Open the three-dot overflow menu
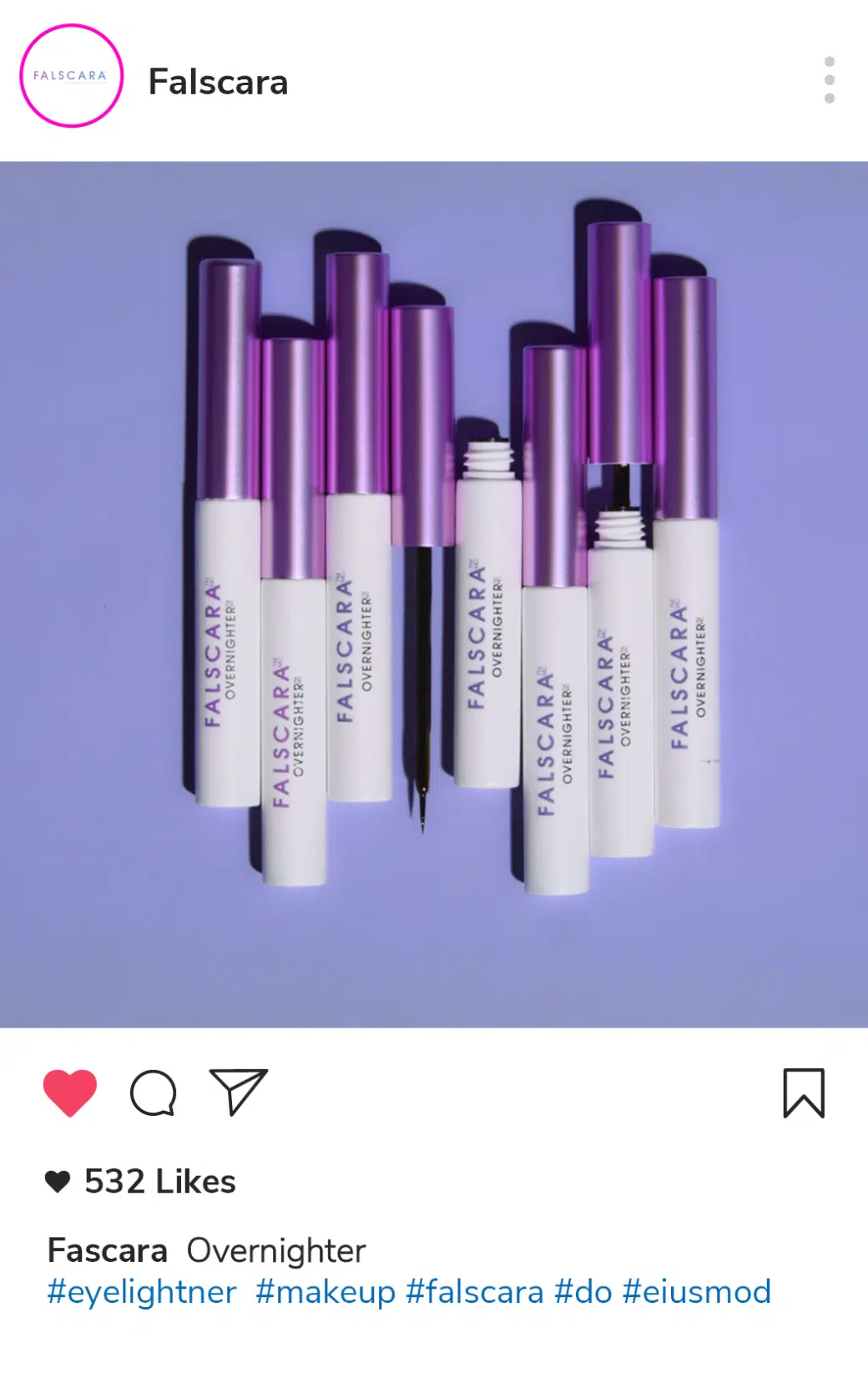The height and width of the screenshot is (1378, 868). 829,80
